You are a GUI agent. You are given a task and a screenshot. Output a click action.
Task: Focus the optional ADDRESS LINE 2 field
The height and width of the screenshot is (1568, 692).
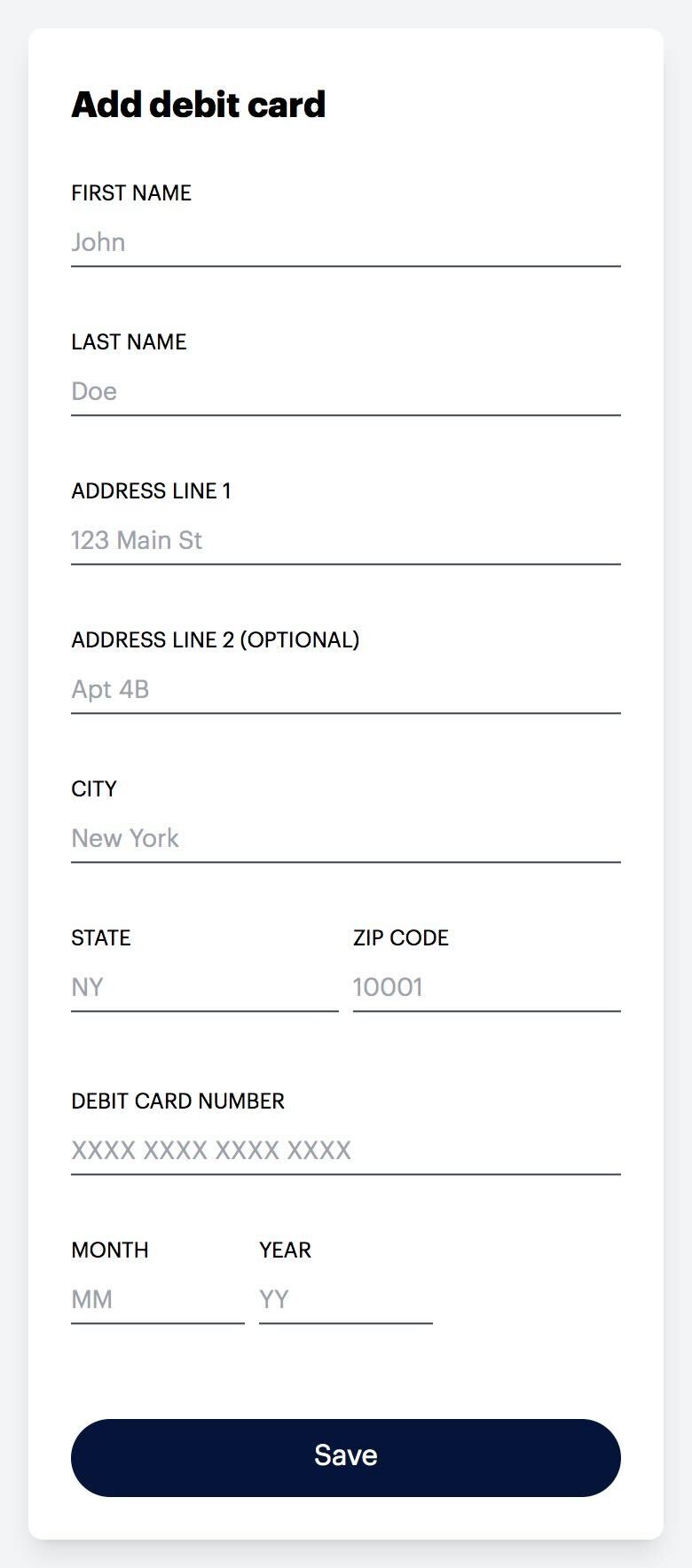[x=346, y=688]
